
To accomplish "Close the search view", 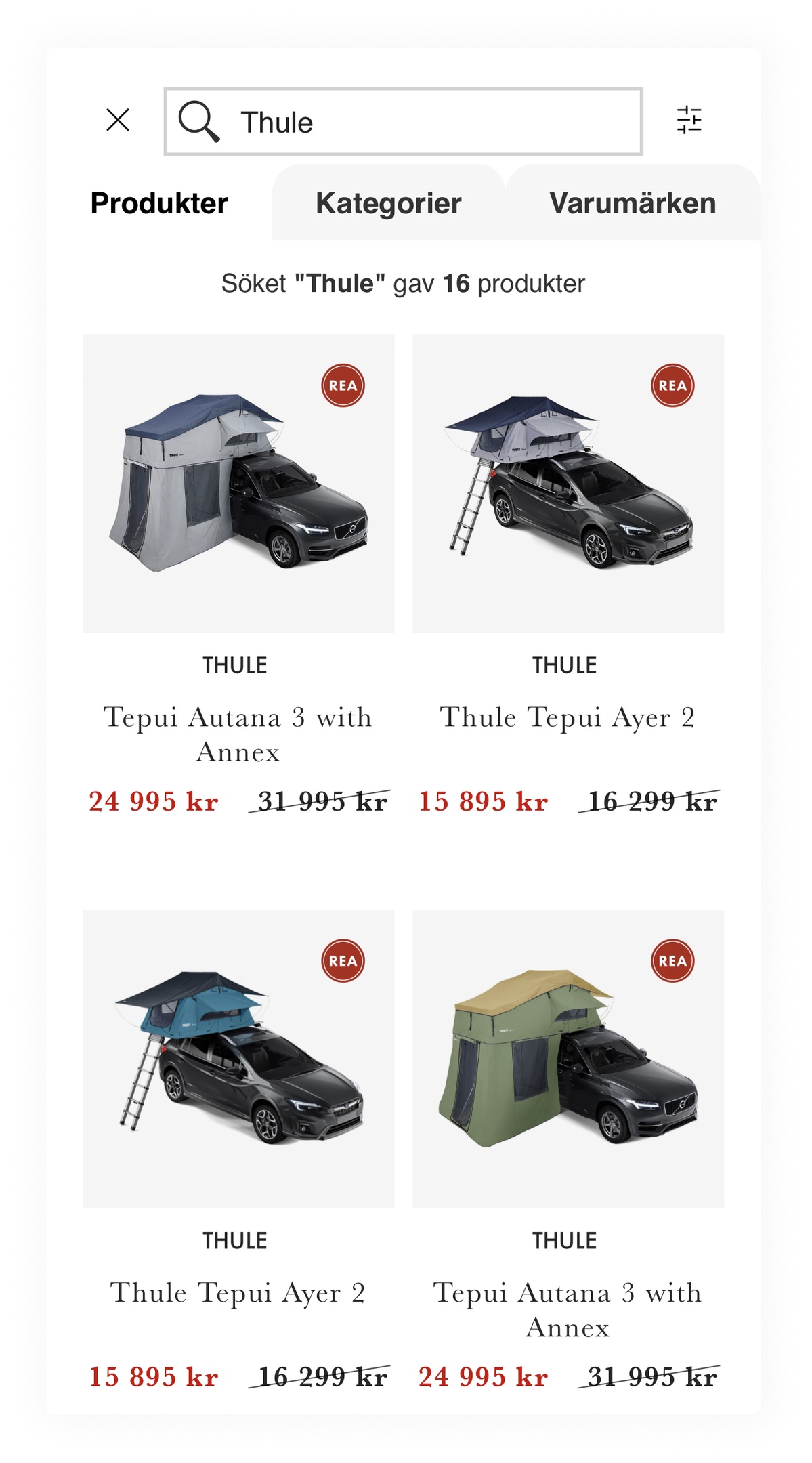I will (118, 121).
